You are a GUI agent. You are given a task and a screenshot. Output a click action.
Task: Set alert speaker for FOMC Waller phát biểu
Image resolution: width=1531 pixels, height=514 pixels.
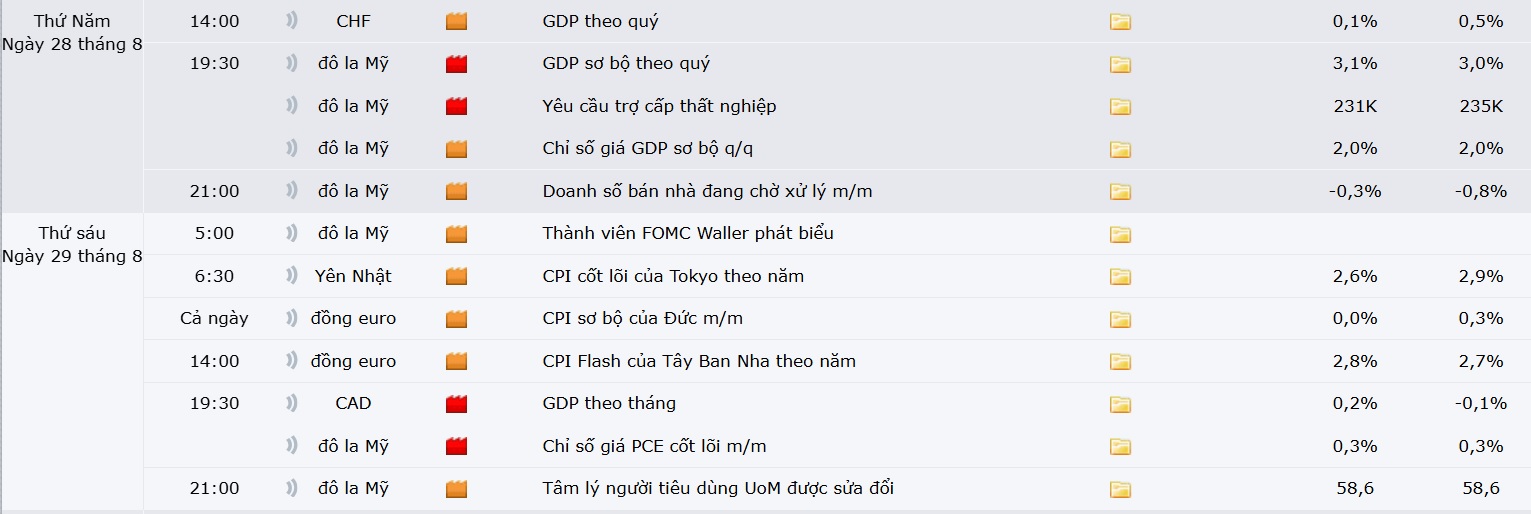tap(292, 233)
